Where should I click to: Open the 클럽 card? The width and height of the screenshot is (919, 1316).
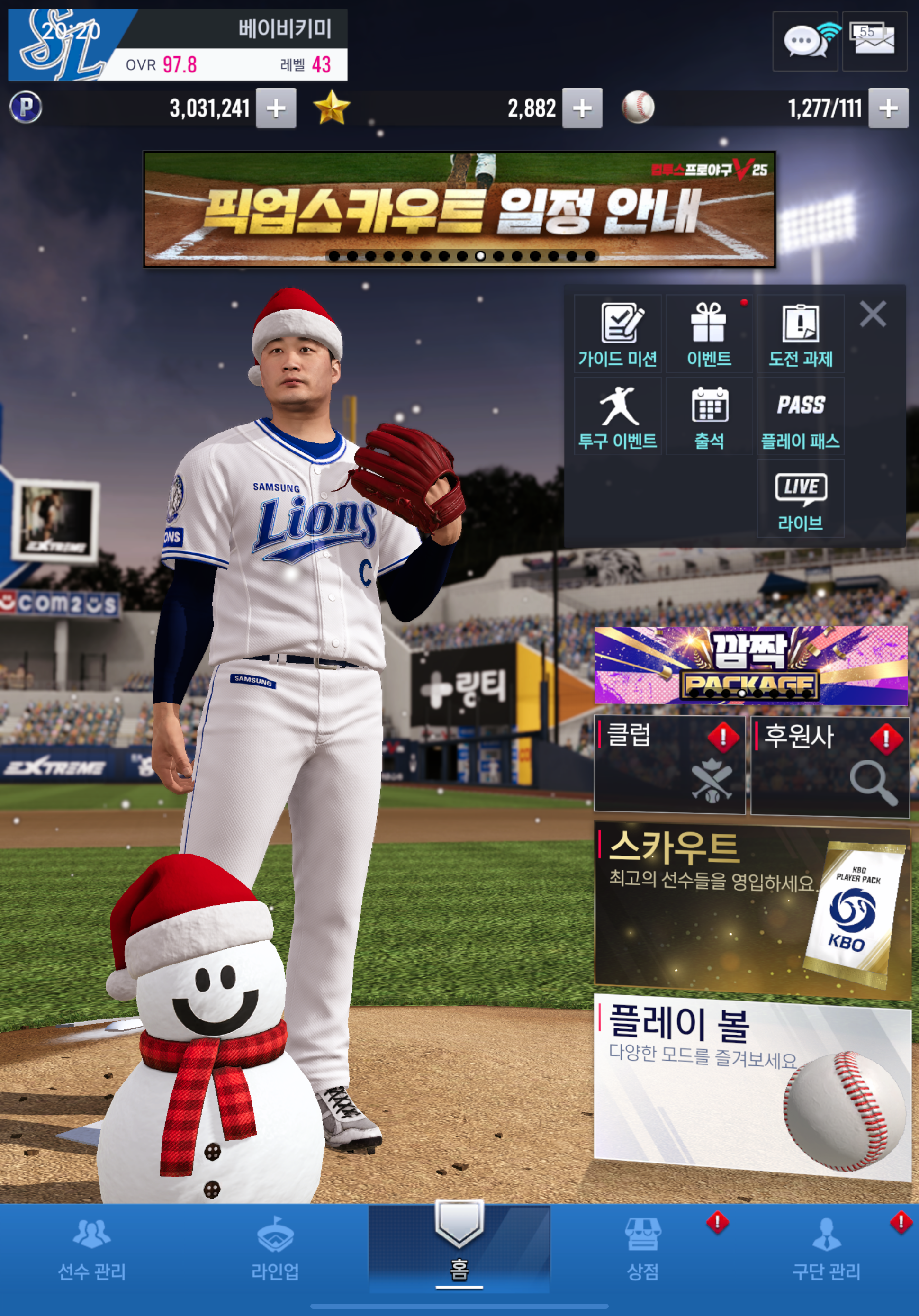coord(669,765)
